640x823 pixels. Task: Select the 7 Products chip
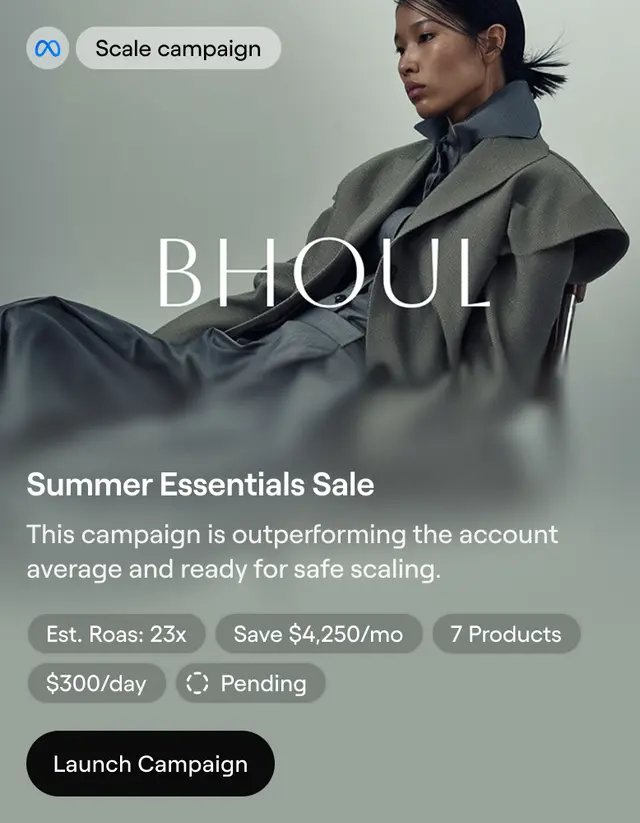tap(505, 634)
